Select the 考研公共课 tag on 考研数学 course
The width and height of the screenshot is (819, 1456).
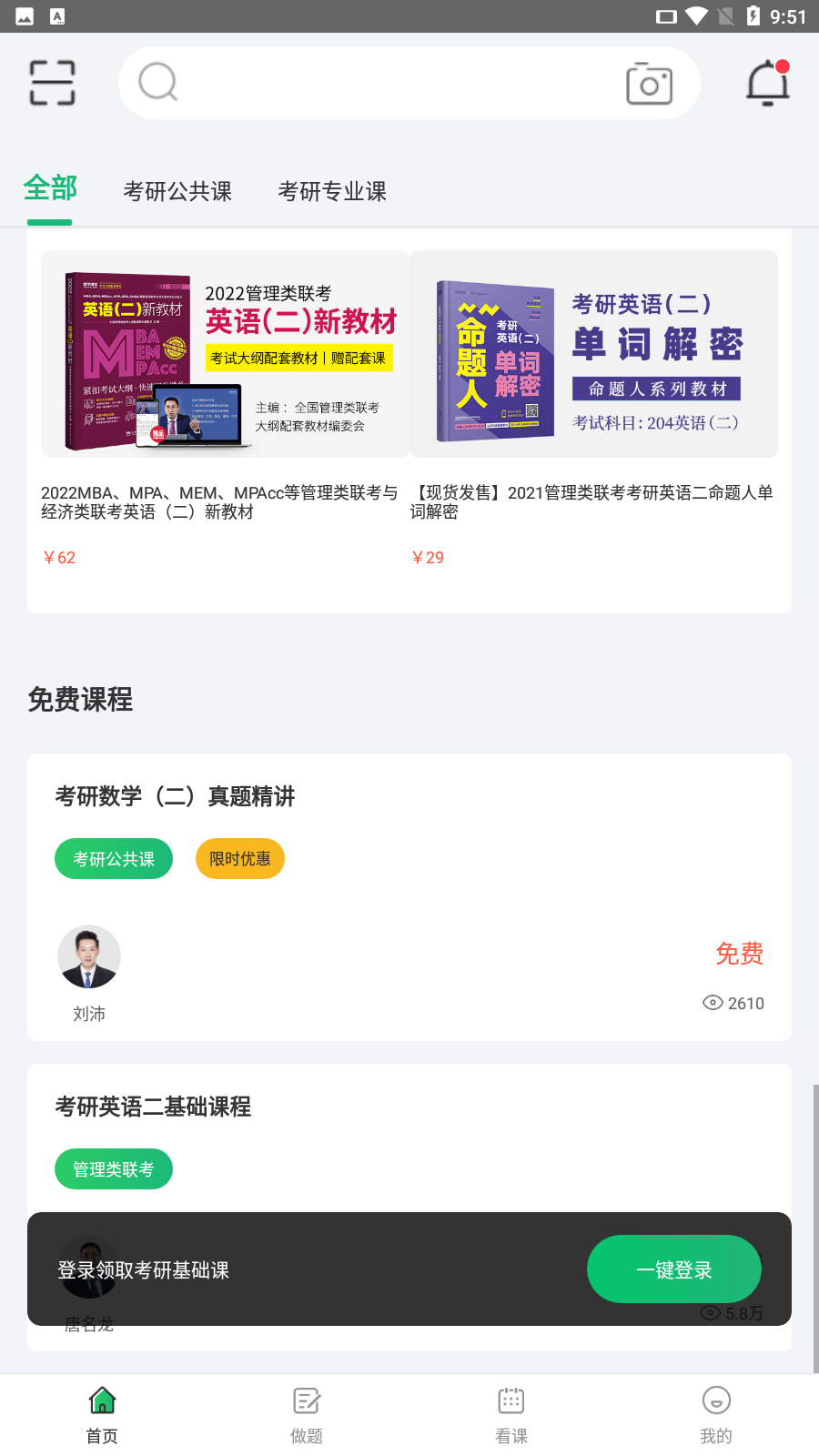coord(113,858)
